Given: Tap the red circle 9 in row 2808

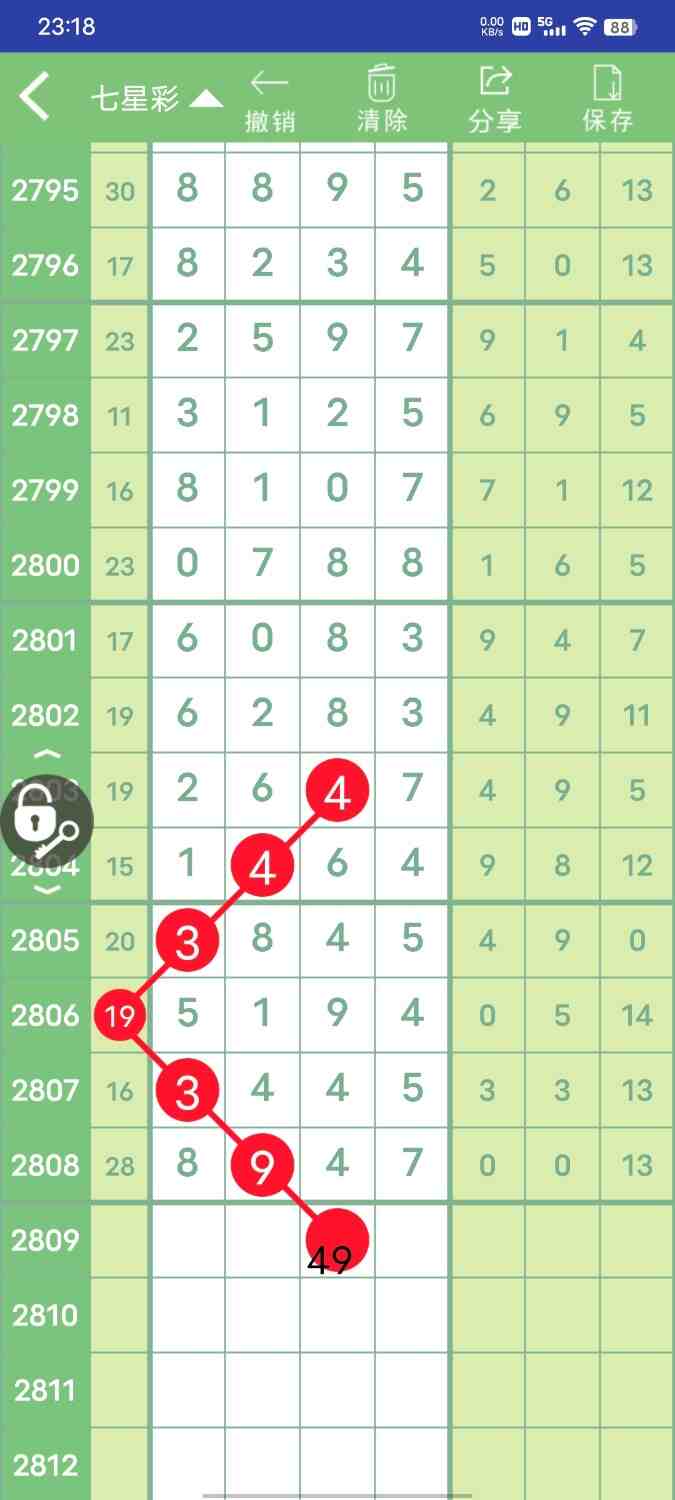Looking at the screenshot, I should (x=262, y=1165).
